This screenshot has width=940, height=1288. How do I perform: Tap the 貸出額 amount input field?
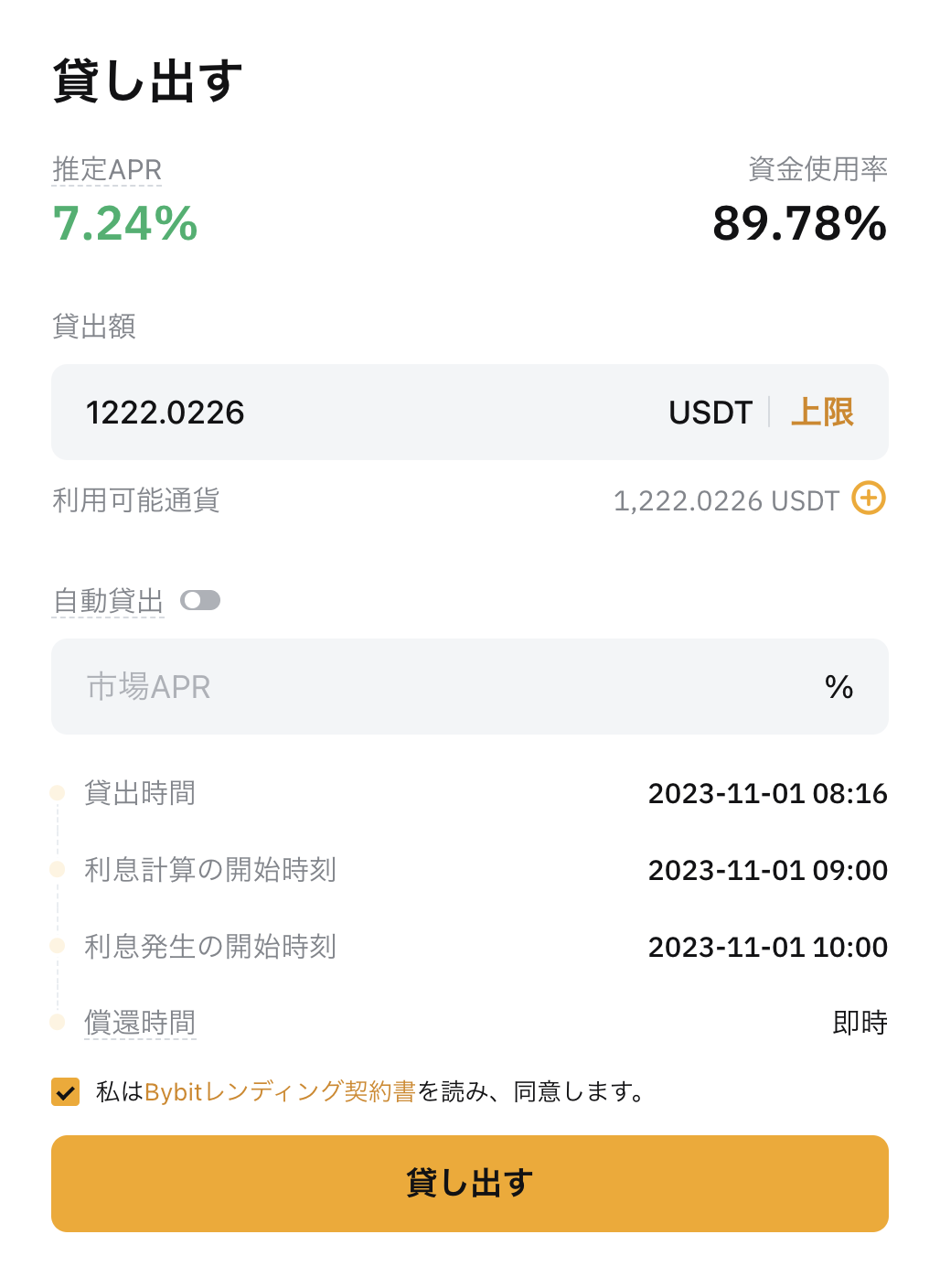366,413
